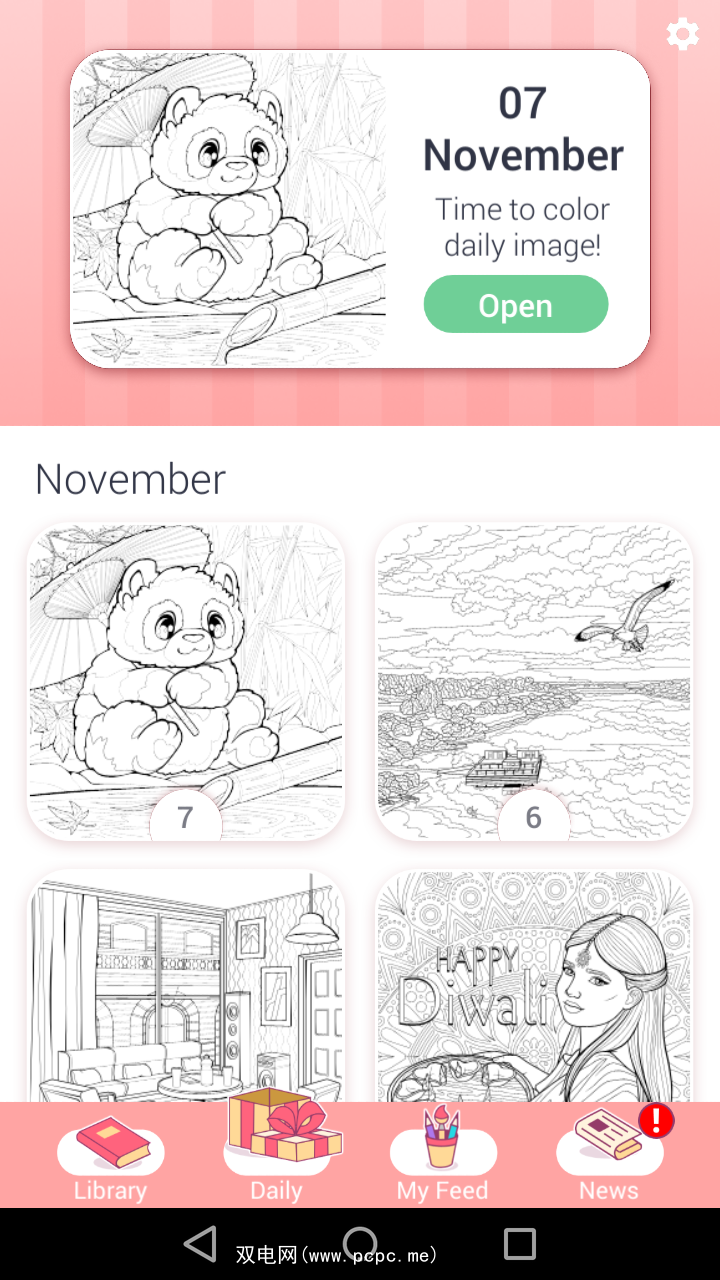Check the News tab
This screenshot has width=720, height=1280.
609,1158
